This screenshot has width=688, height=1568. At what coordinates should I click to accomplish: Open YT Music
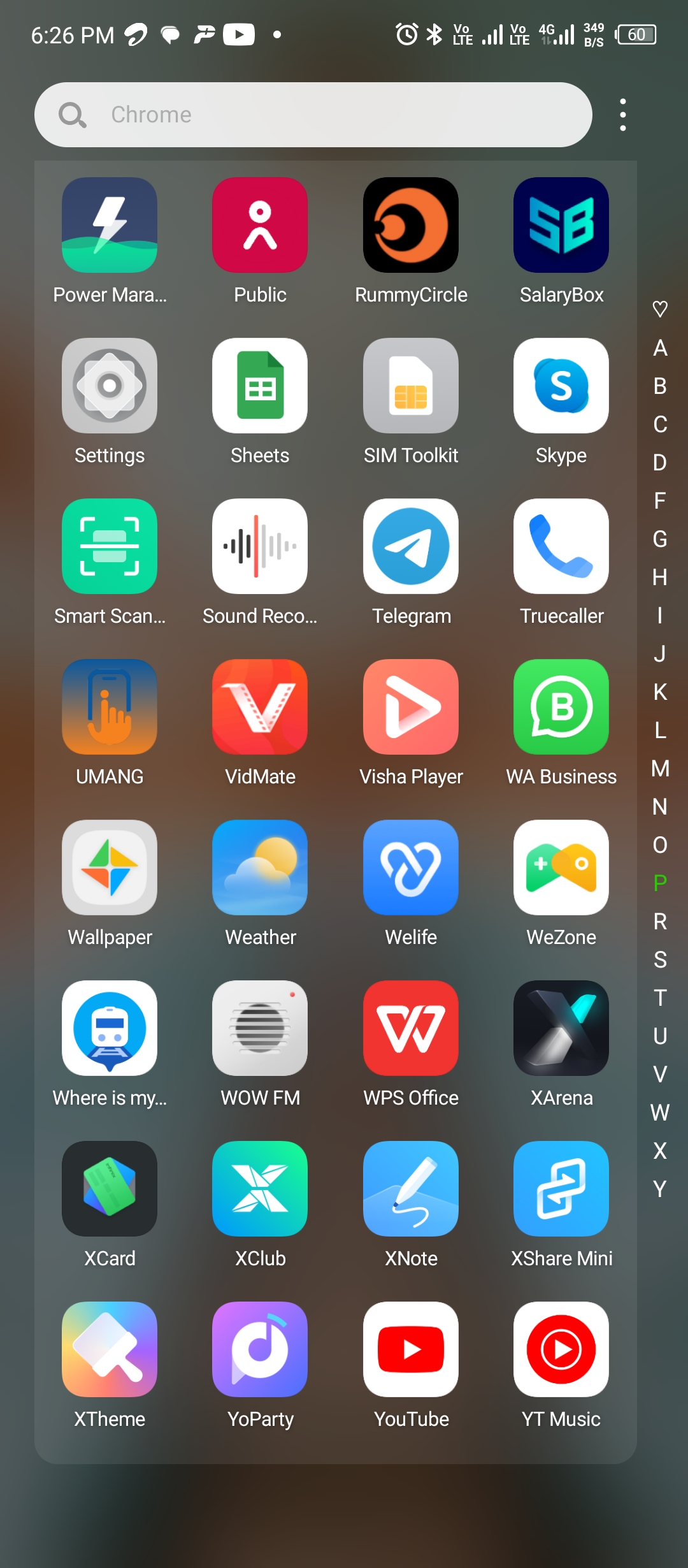click(561, 1350)
